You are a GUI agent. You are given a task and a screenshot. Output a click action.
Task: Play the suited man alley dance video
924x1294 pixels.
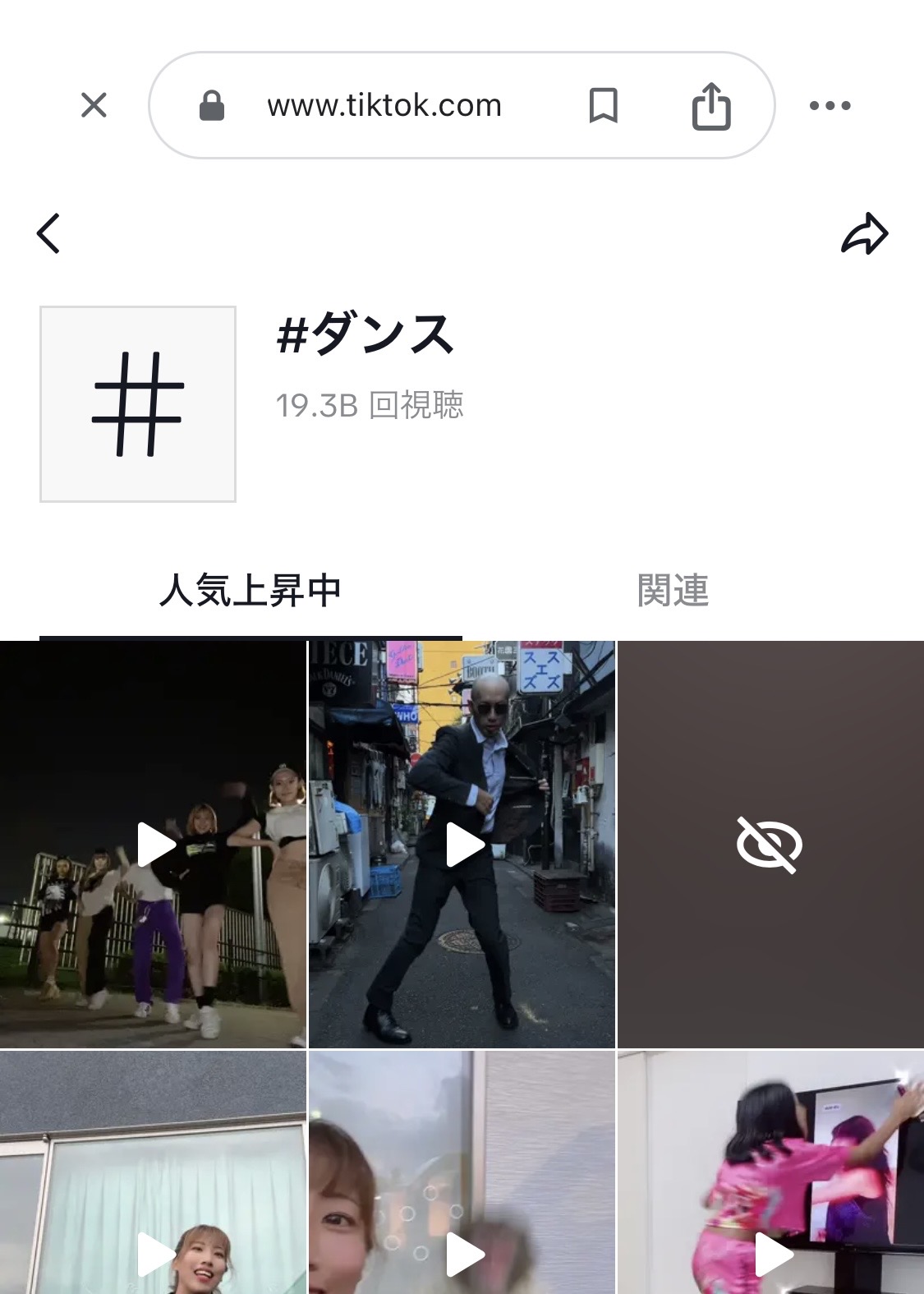pos(462,845)
